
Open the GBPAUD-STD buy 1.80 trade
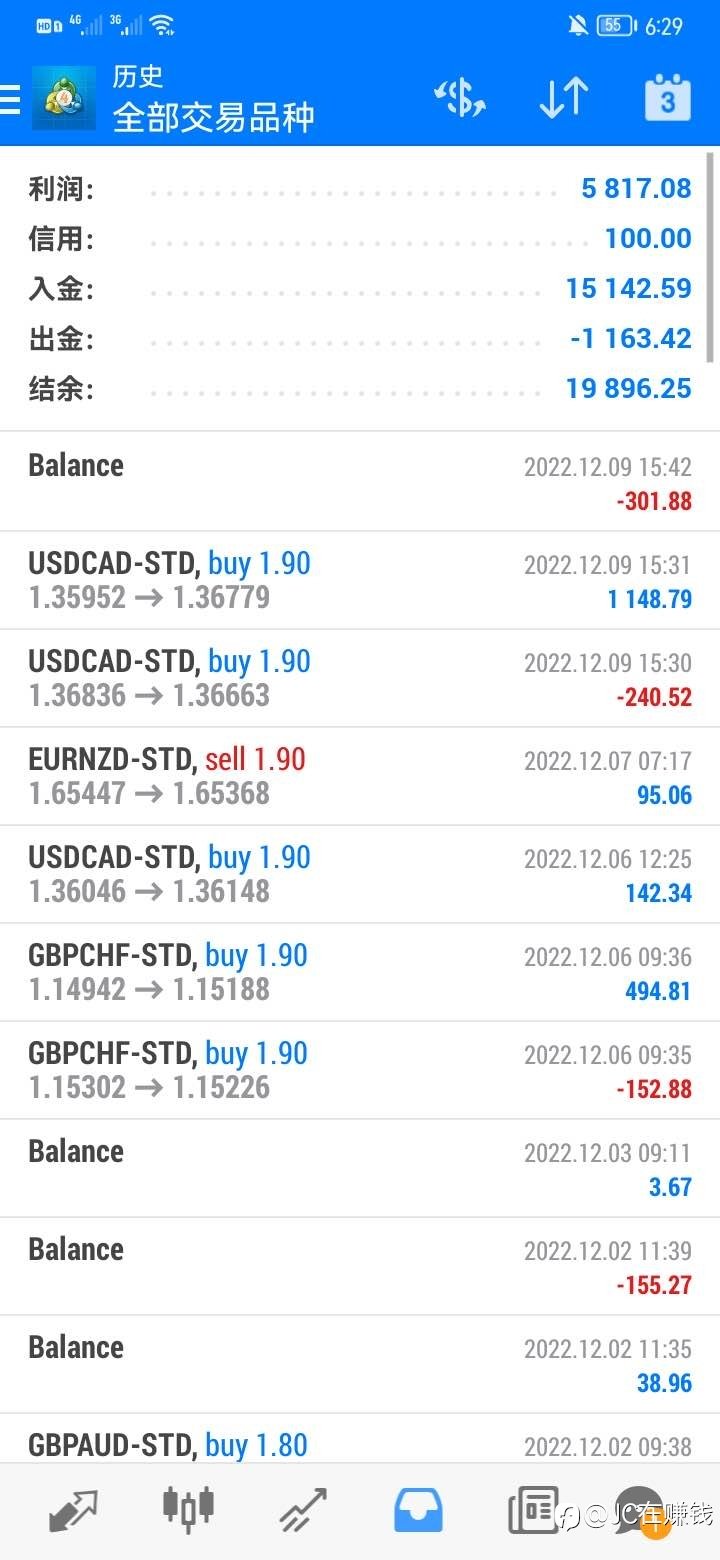360,1439
